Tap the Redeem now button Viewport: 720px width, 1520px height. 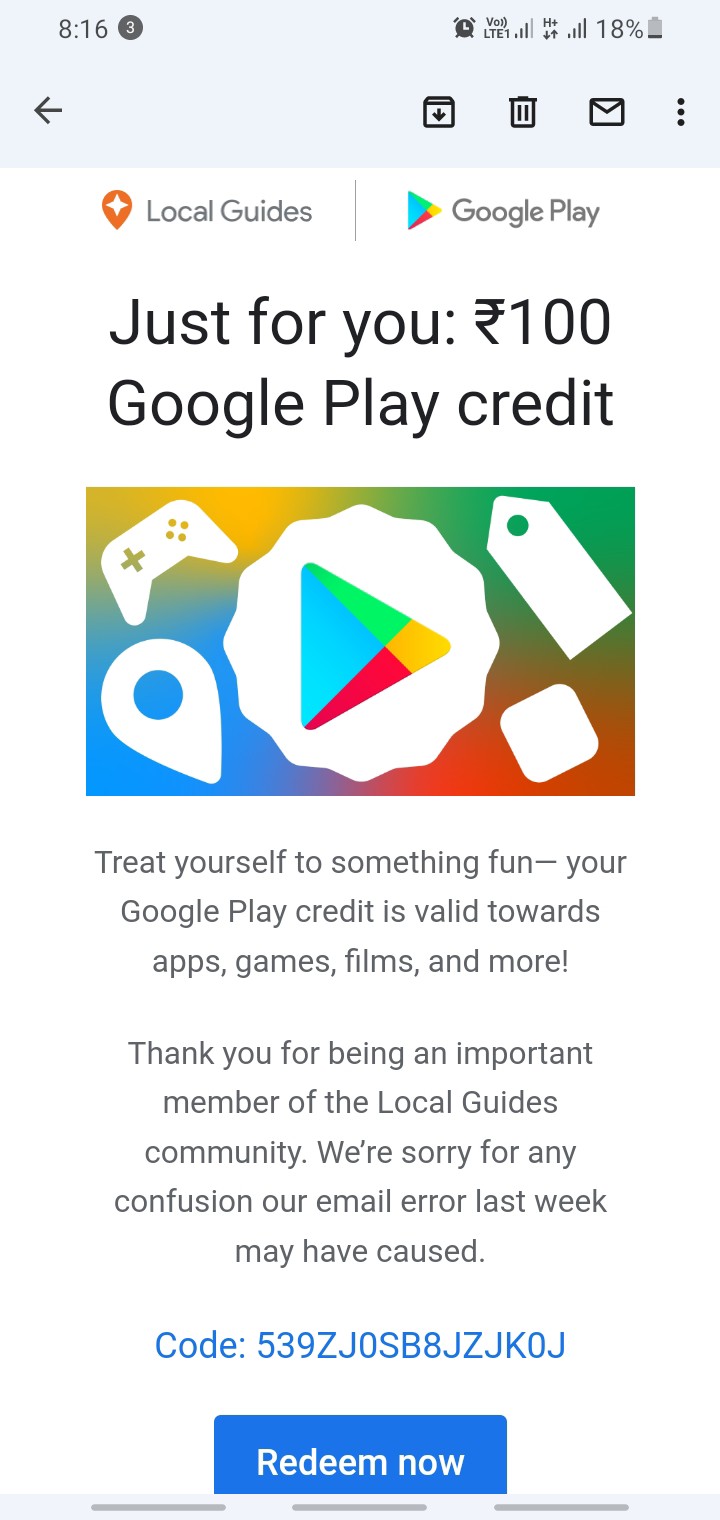click(360, 1455)
